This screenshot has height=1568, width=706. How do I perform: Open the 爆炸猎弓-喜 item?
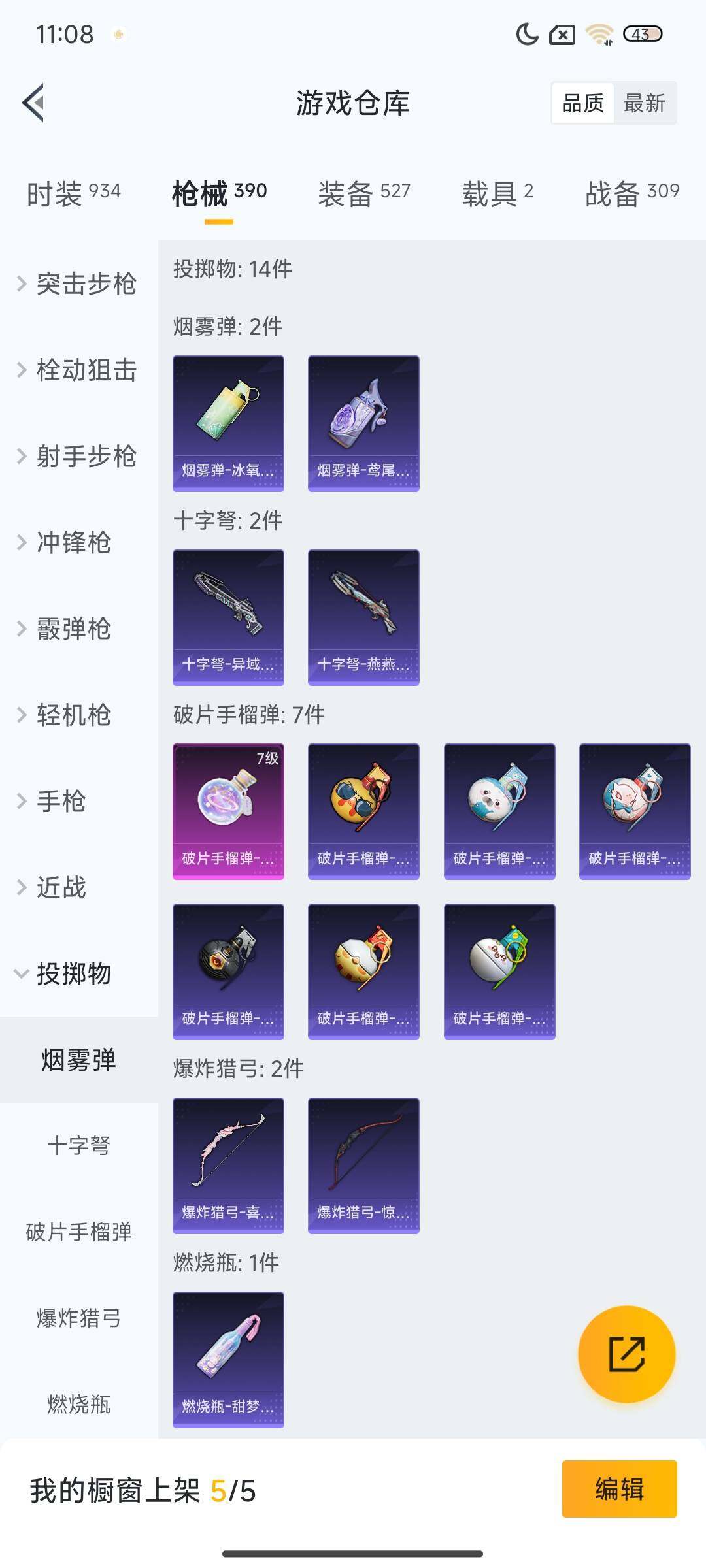tap(228, 1166)
